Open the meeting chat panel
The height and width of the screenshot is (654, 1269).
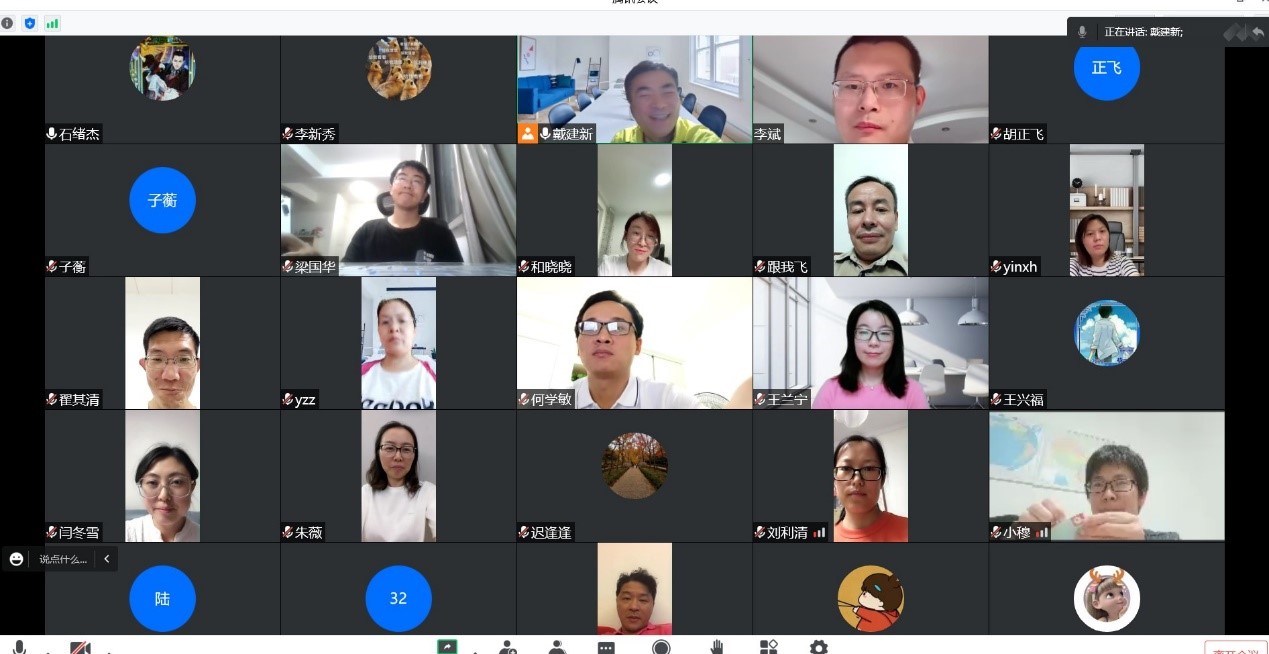point(606,648)
